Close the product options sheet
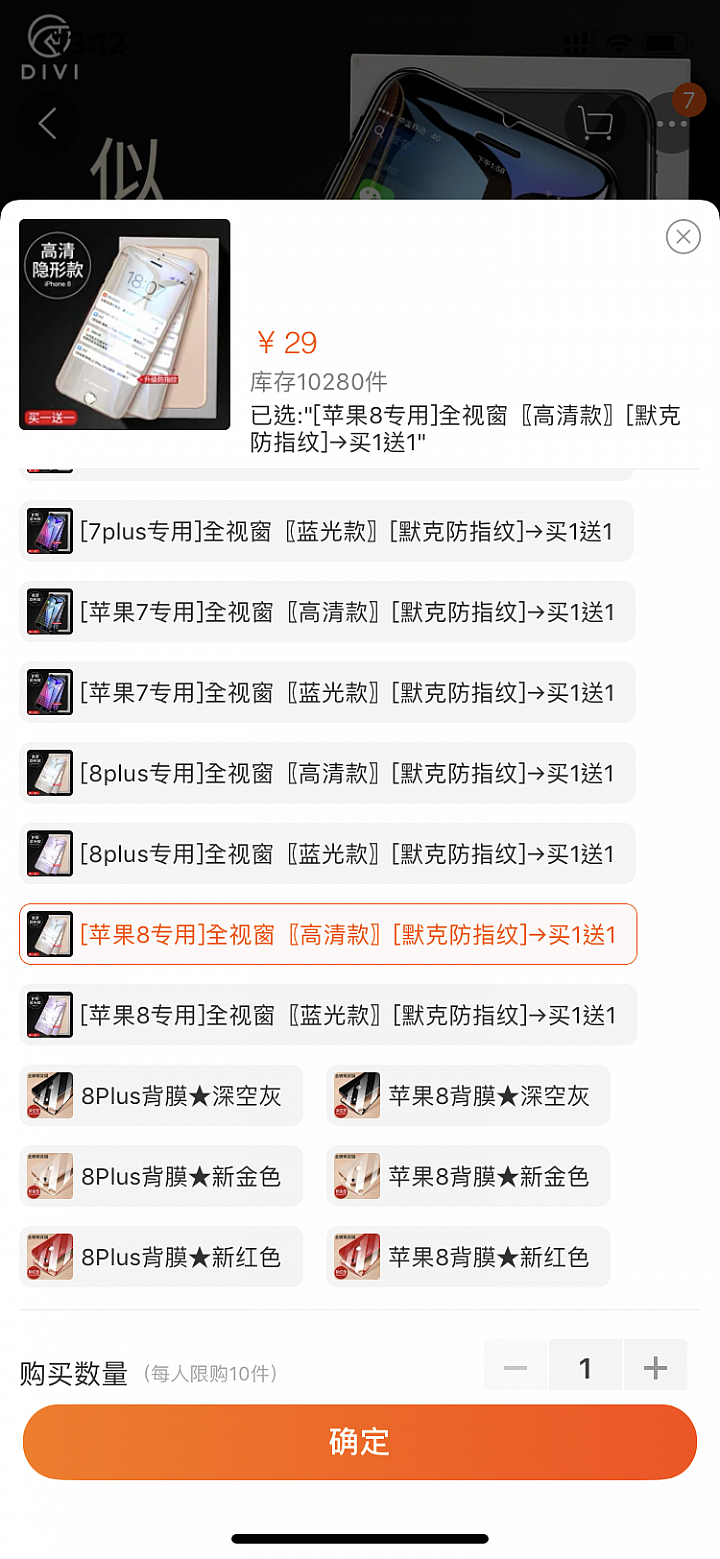720x1559 pixels. coord(683,236)
